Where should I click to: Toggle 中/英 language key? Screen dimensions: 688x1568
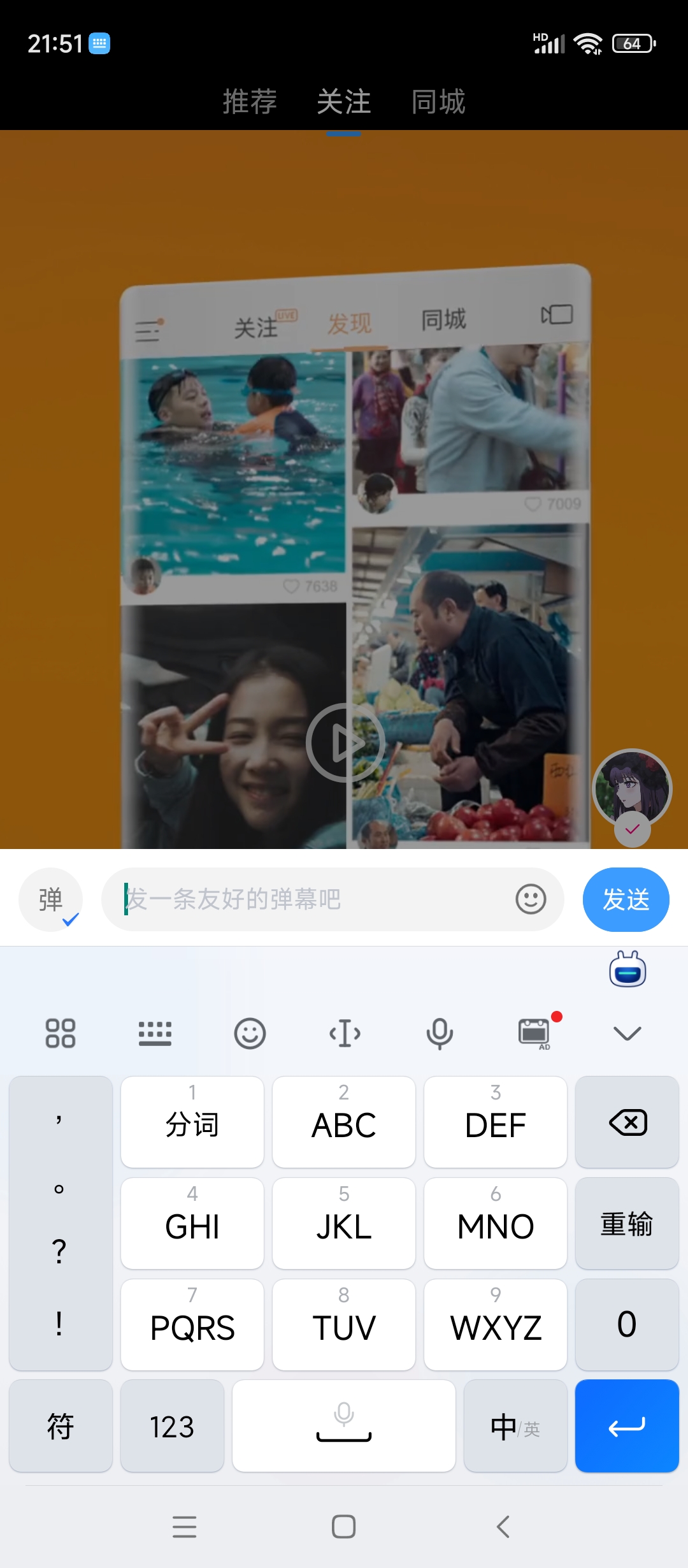tap(515, 1426)
